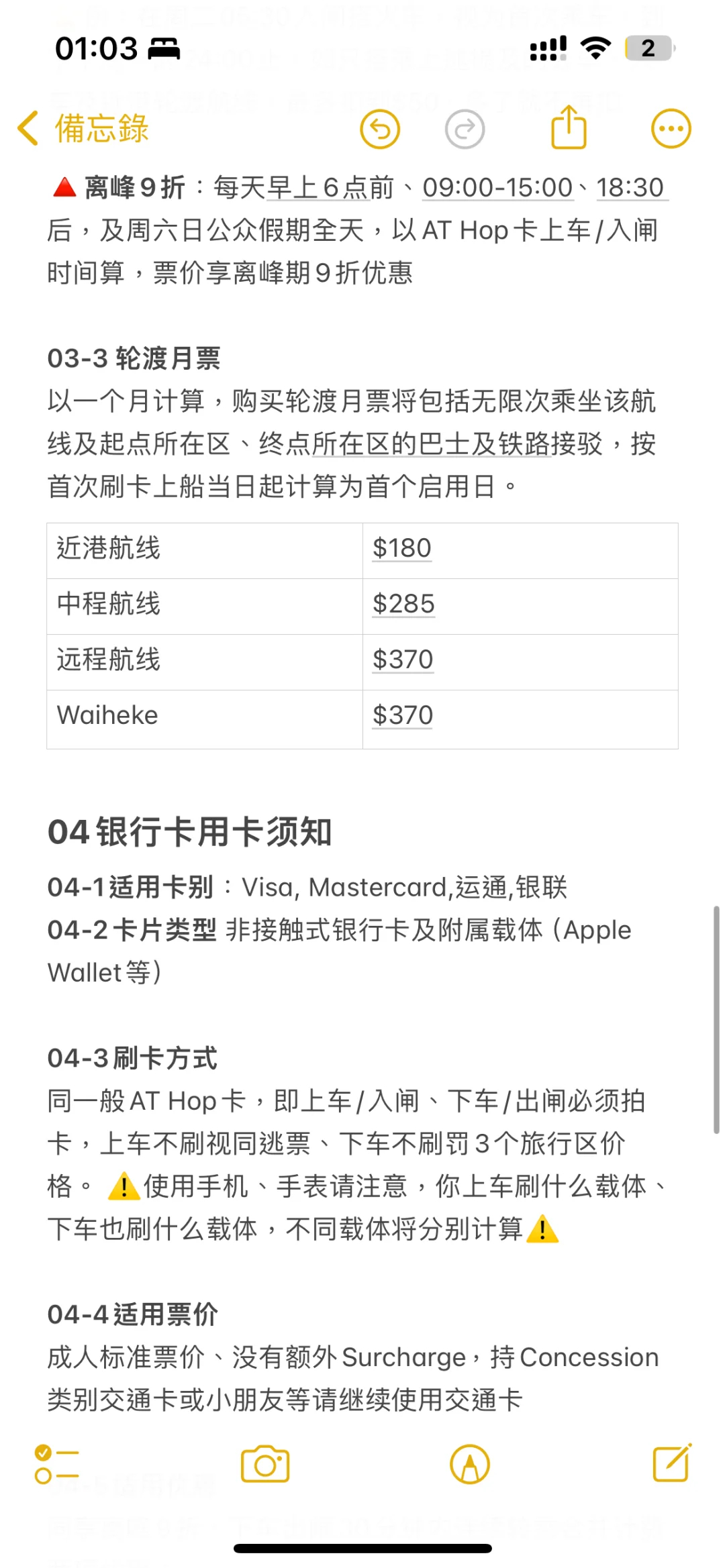Open the markup drawing tool
The image size is (725, 1568).
tap(470, 1464)
